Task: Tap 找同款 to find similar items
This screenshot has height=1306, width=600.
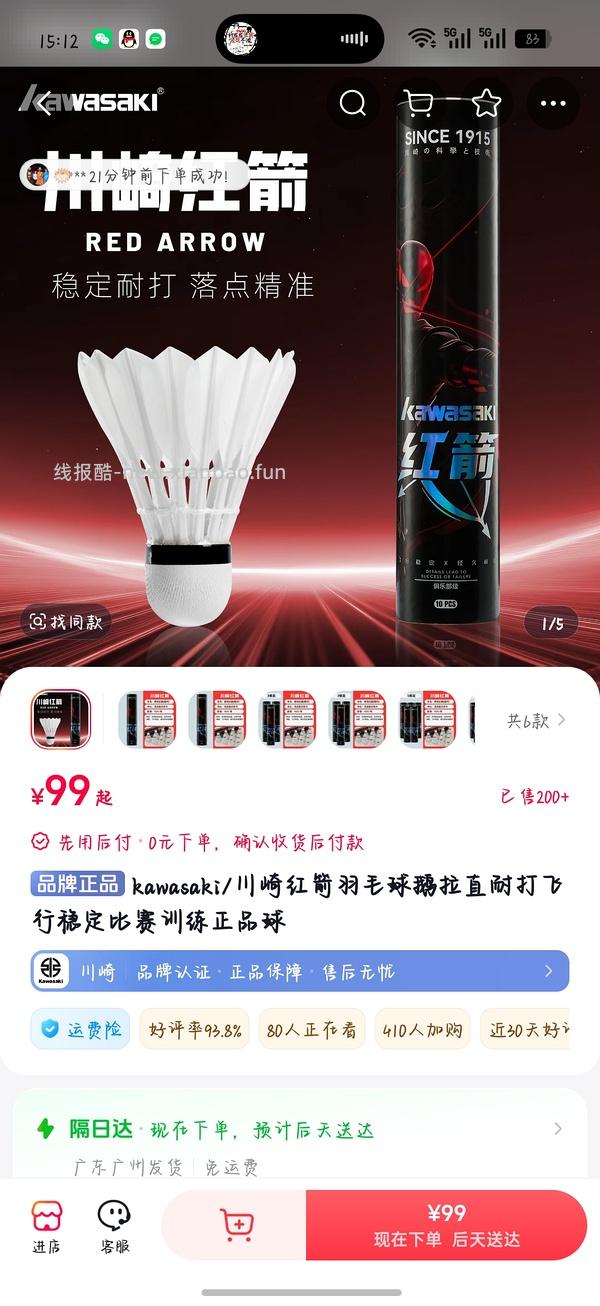Action: coord(67,622)
